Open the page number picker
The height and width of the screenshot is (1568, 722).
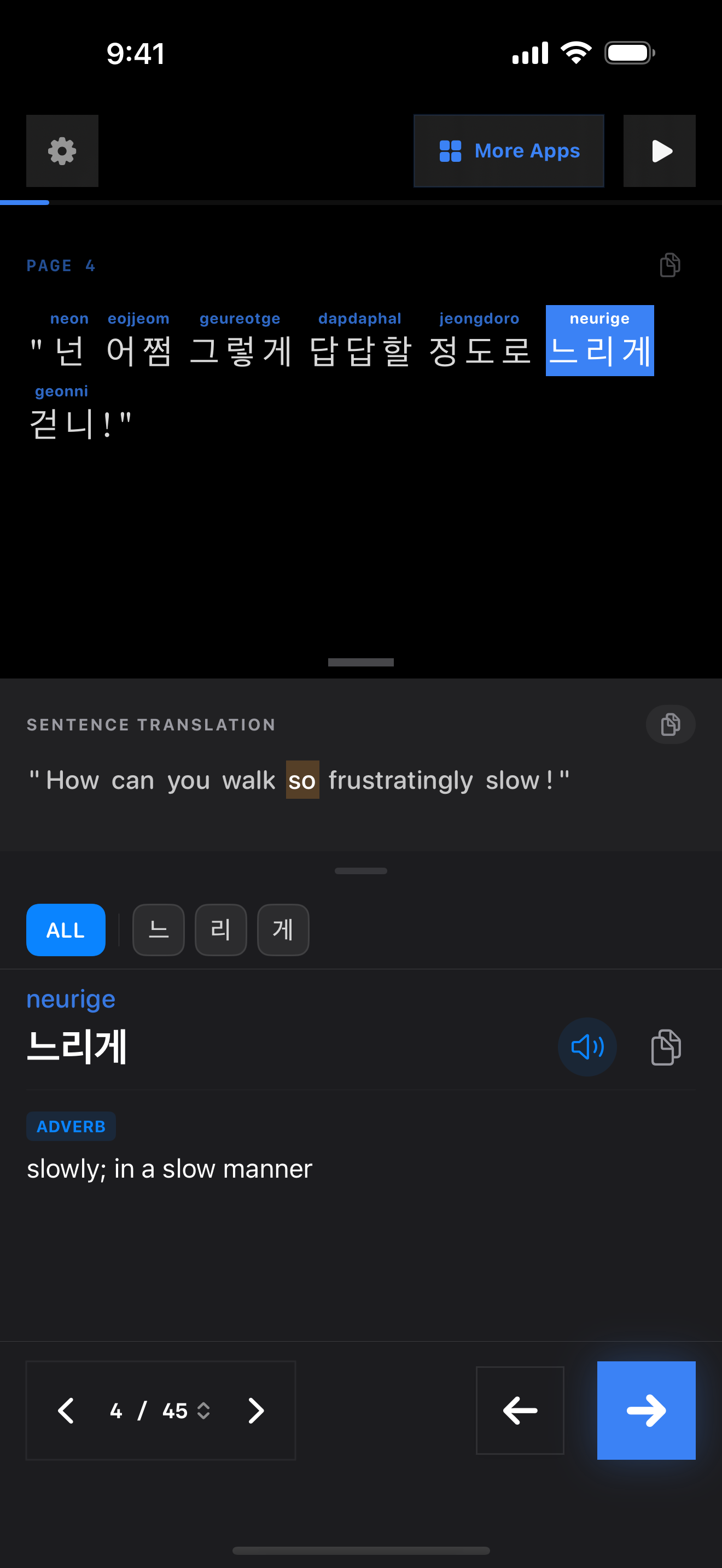coord(161,1411)
